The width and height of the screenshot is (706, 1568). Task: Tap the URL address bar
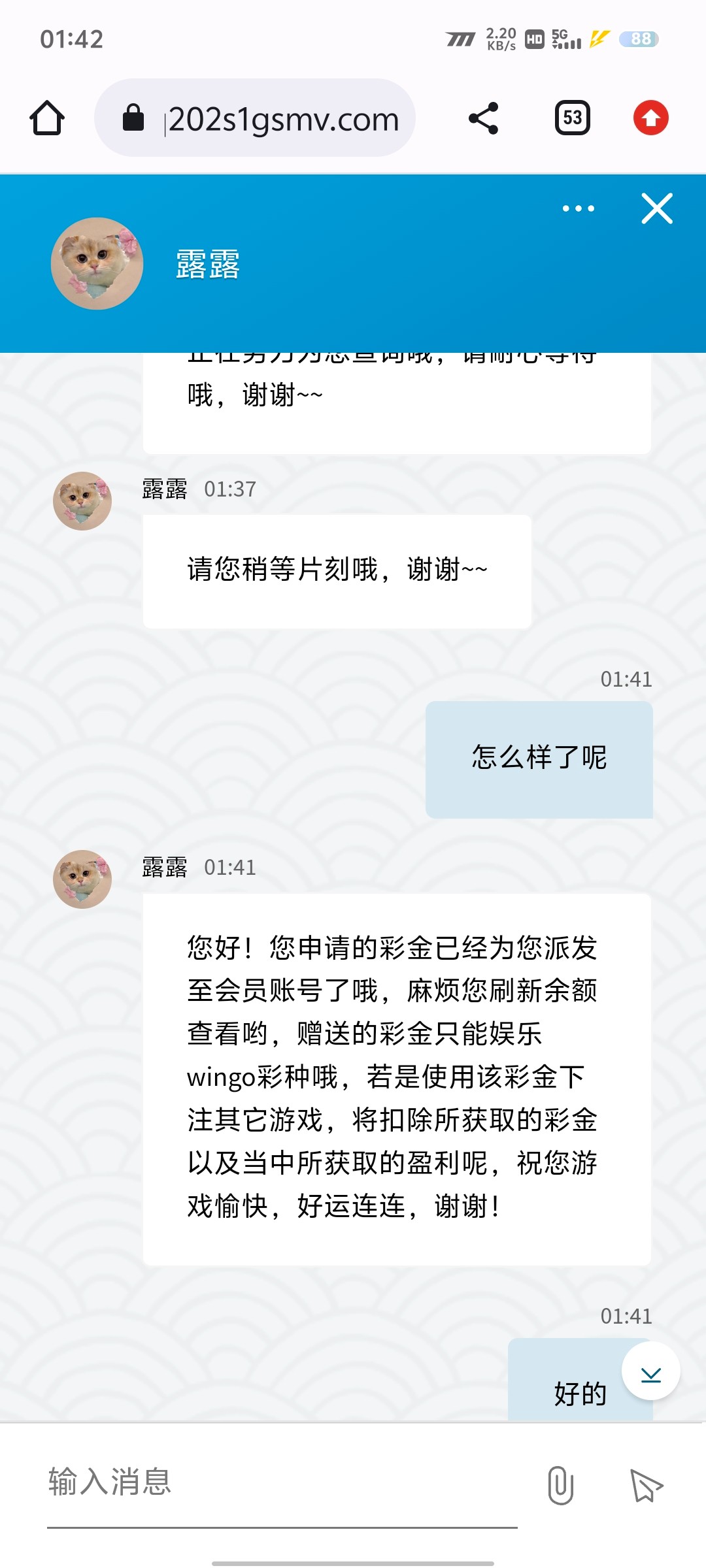pos(275,118)
